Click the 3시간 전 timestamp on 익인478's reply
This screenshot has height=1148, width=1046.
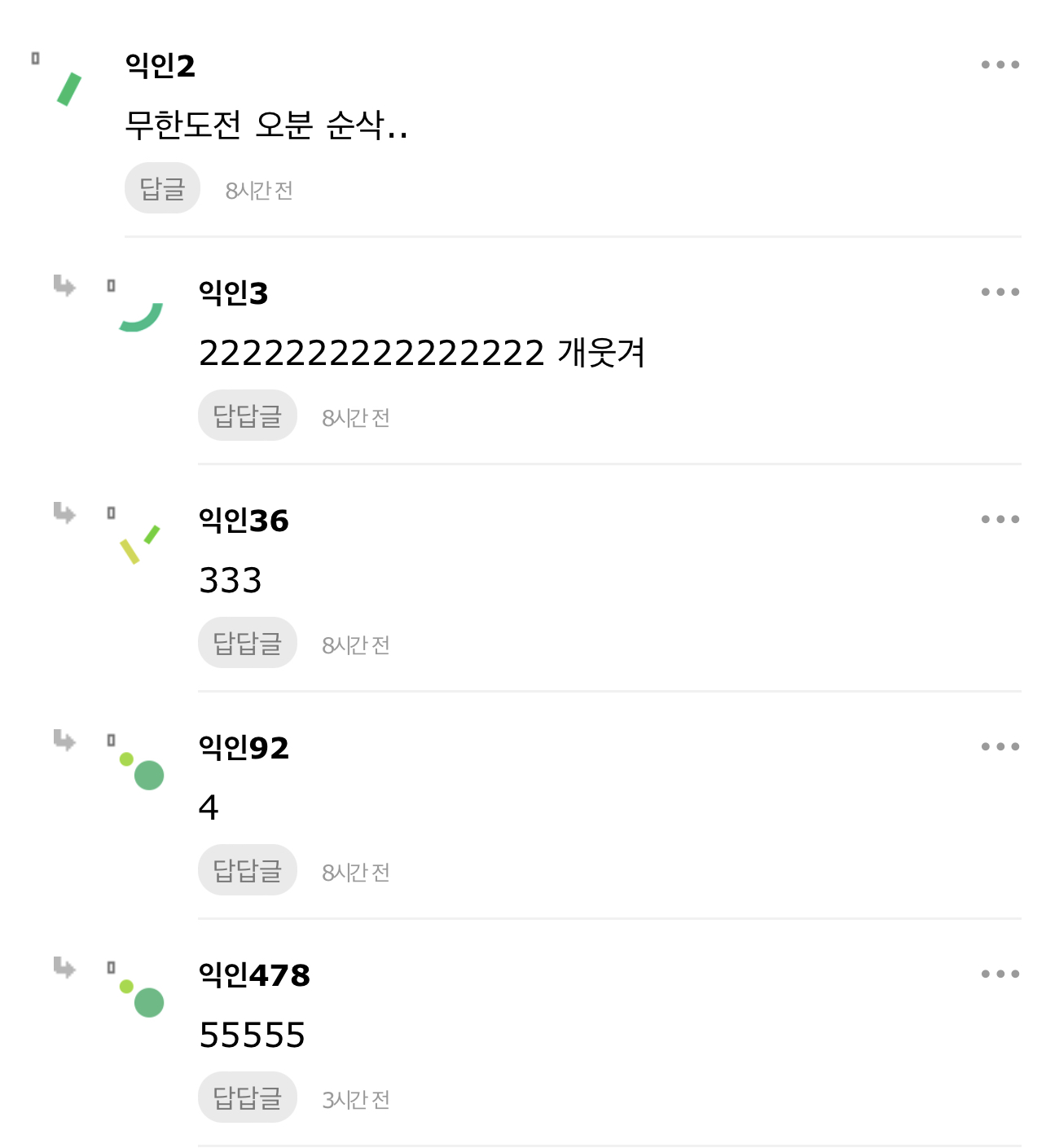(x=355, y=1099)
